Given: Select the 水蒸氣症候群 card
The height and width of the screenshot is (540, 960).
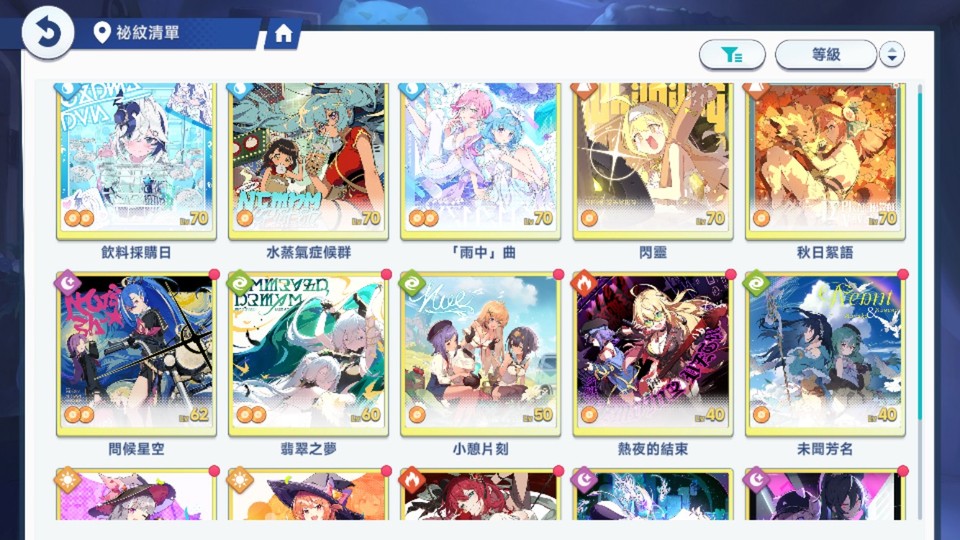Looking at the screenshot, I should [x=308, y=160].
